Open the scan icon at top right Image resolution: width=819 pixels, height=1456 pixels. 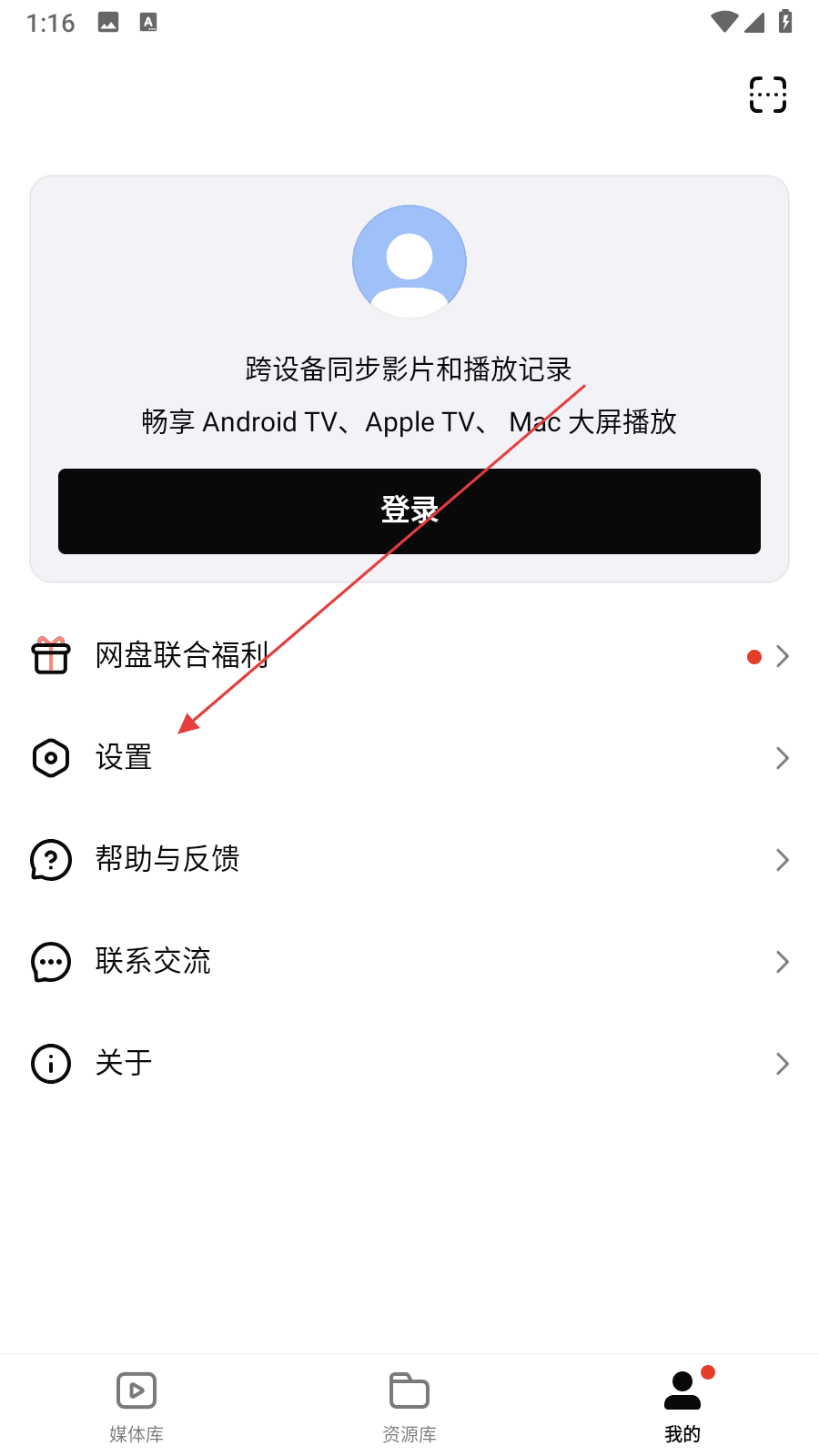point(767,95)
